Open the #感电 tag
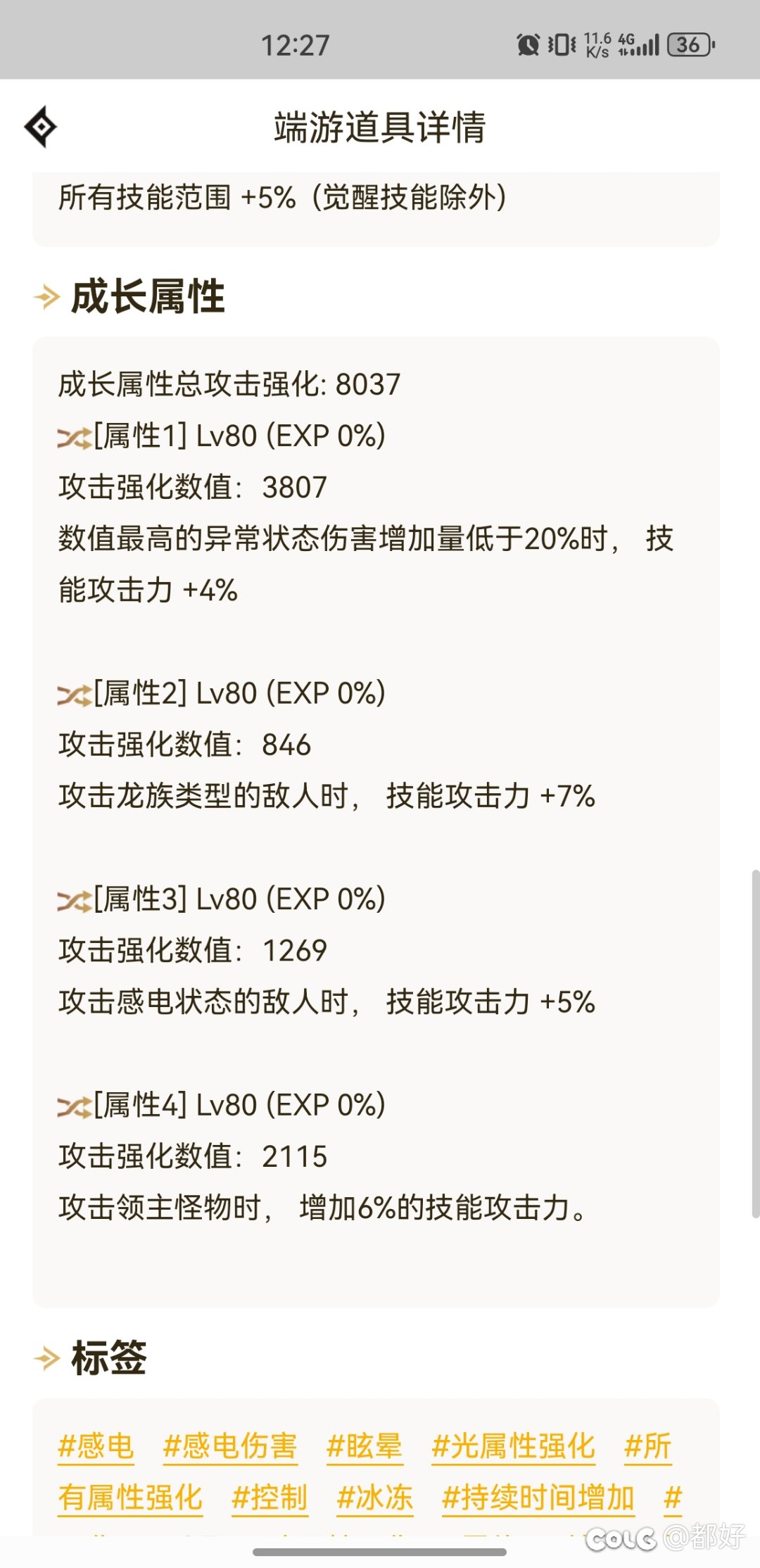This screenshot has height=1568, width=760. pos(96,1446)
